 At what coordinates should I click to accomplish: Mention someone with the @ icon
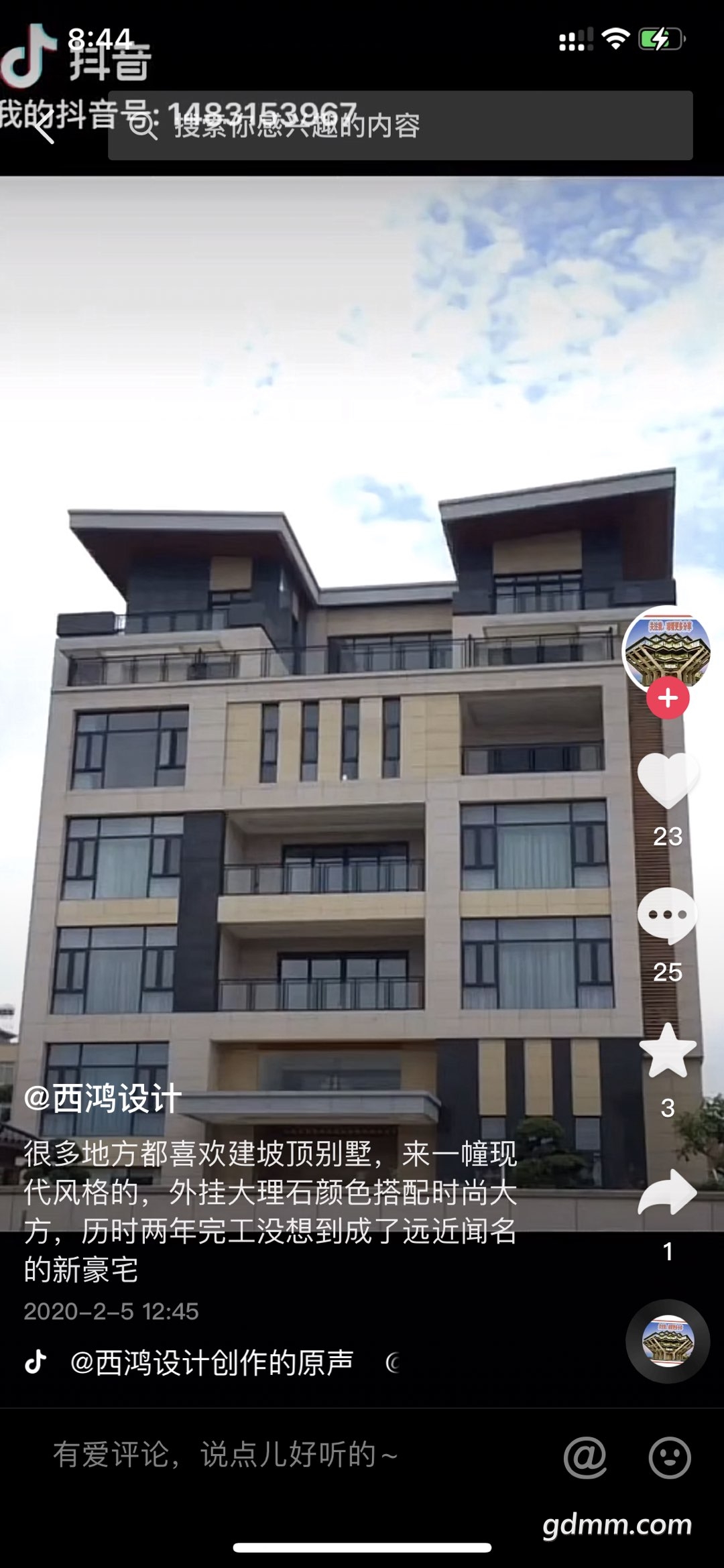pyautogui.click(x=585, y=1457)
